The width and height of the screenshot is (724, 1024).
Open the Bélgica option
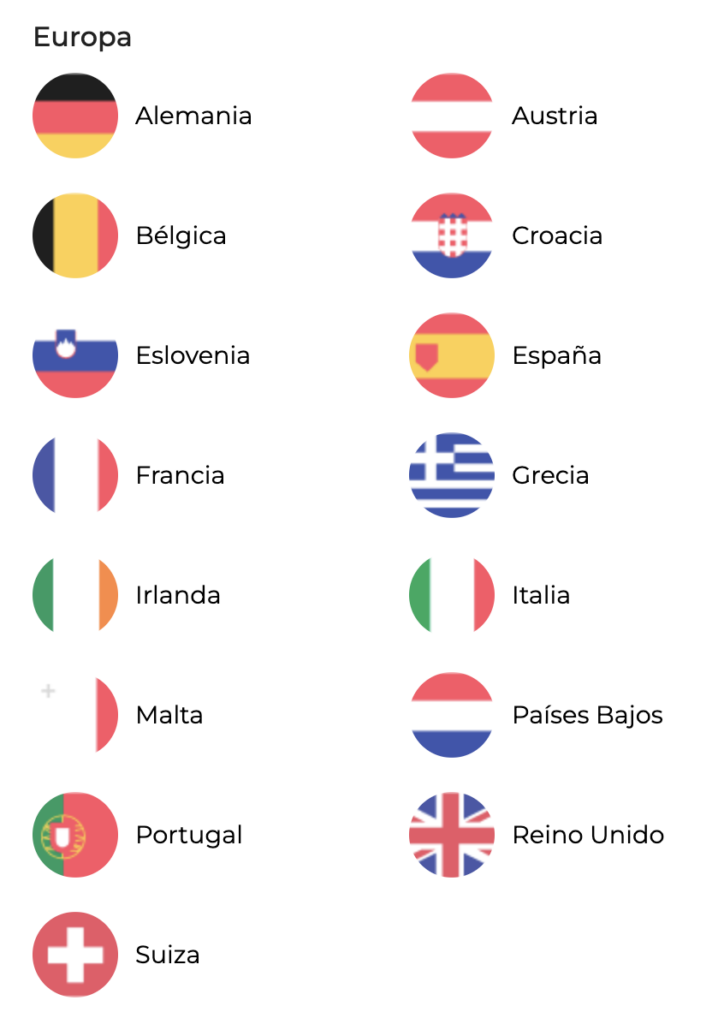[x=181, y=236]
